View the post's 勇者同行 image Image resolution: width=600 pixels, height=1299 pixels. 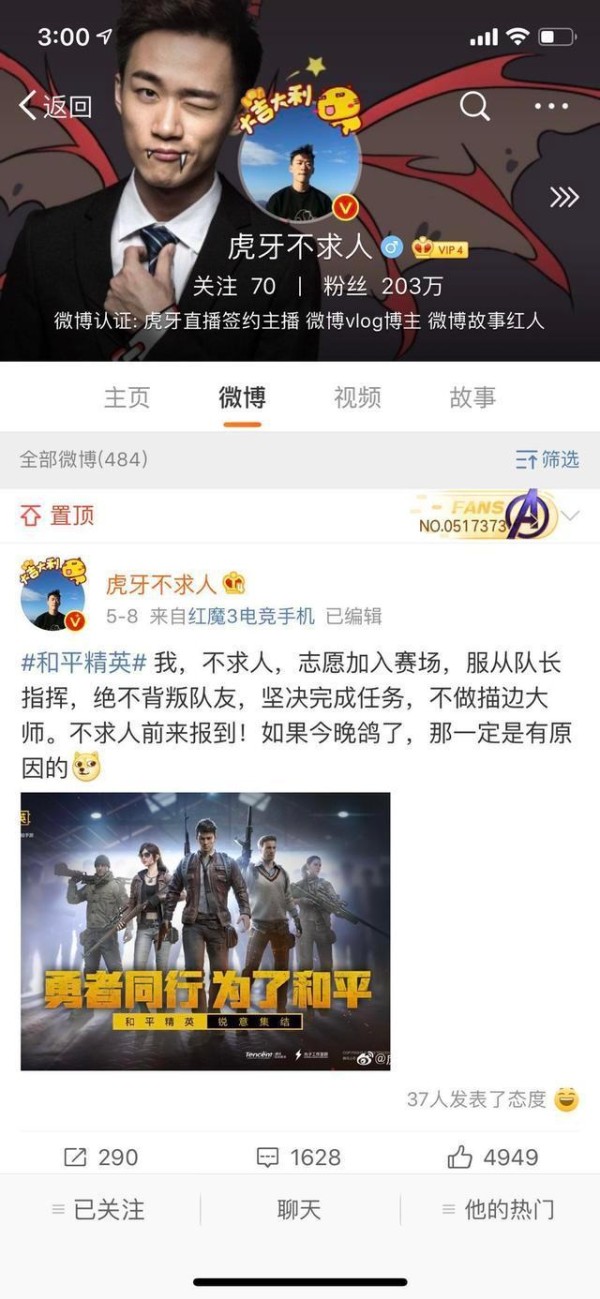click(x=205, y=930)
